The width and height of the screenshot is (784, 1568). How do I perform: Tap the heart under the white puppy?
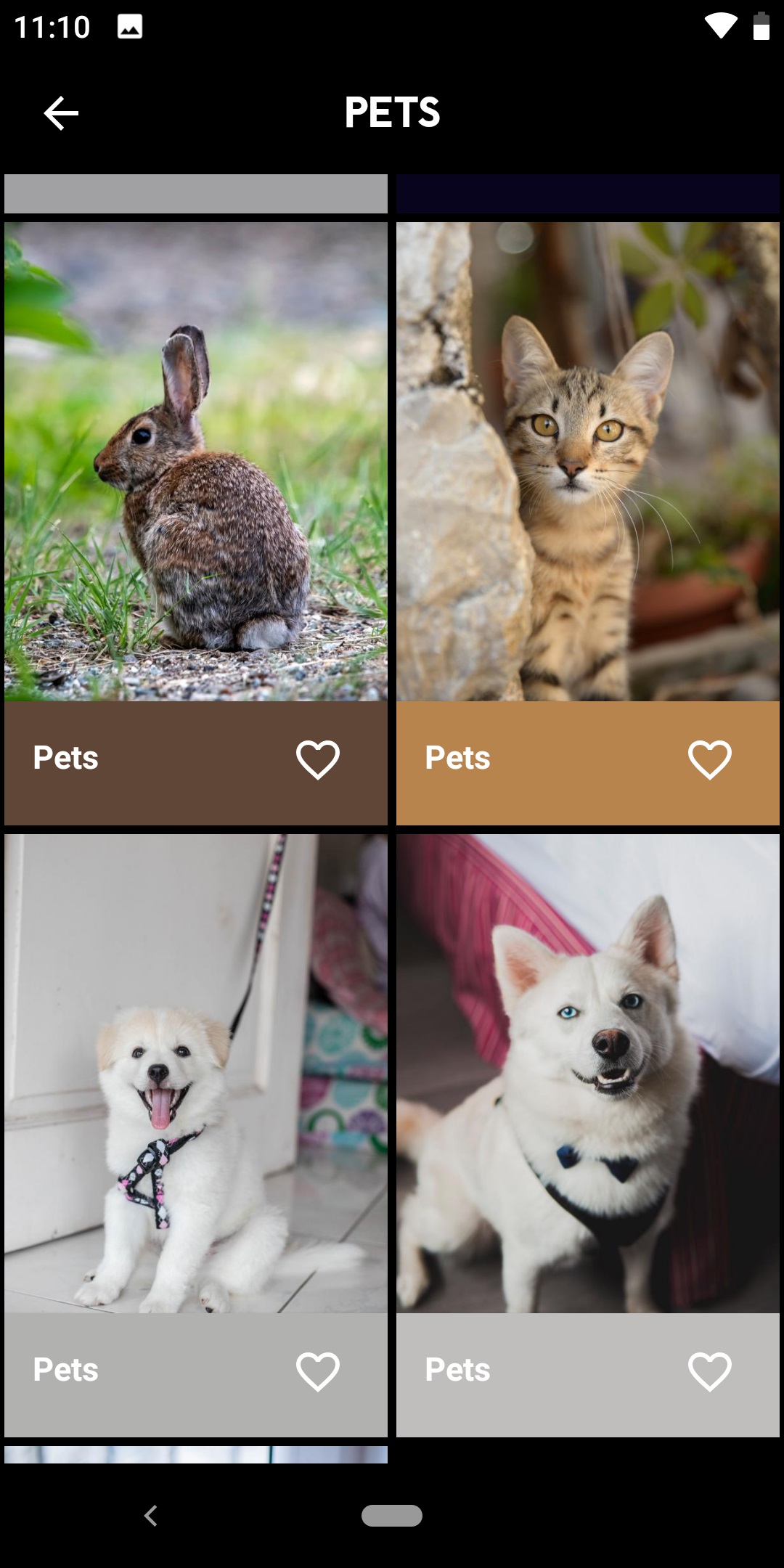click(318, 1371)
